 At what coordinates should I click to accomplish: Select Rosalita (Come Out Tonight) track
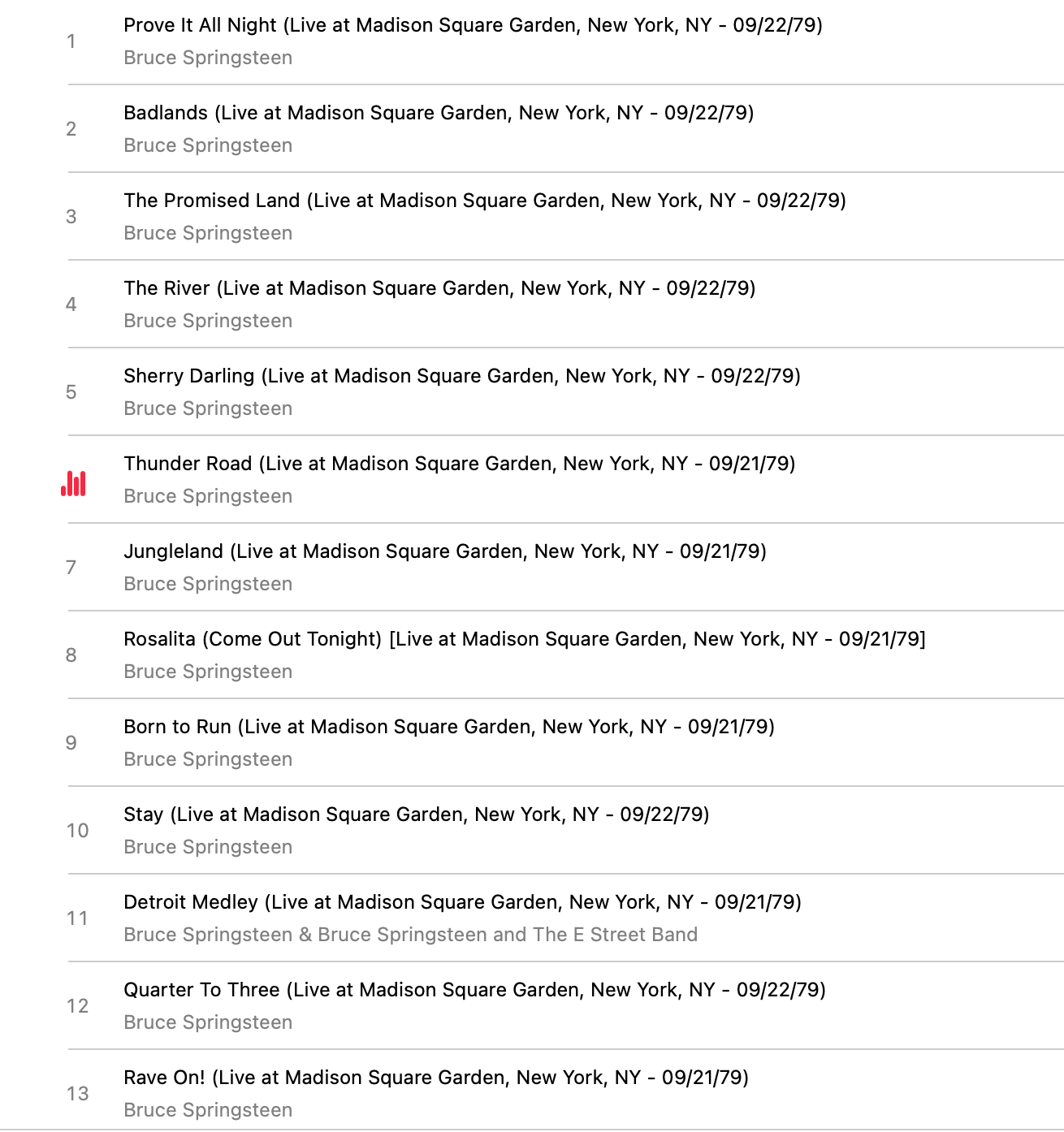click(x=524, y=640)
